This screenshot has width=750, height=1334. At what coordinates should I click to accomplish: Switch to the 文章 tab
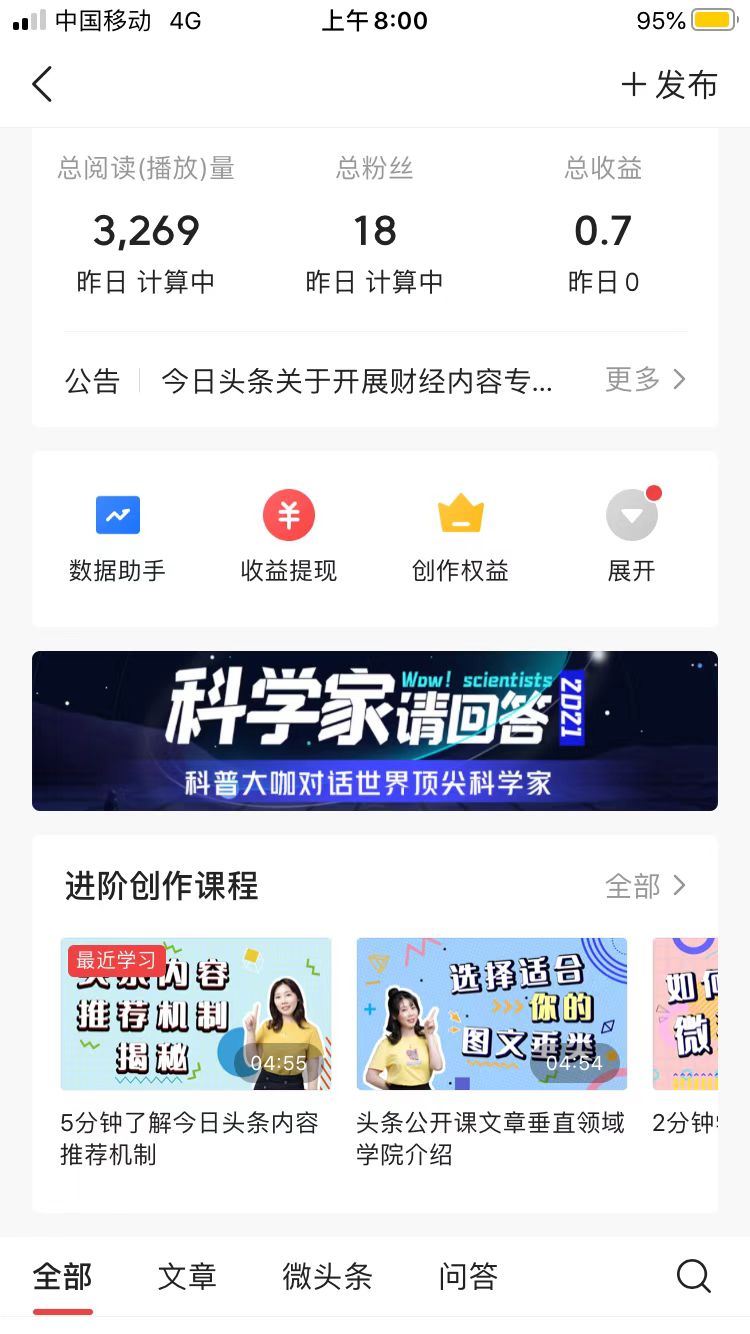[186, 1276]
